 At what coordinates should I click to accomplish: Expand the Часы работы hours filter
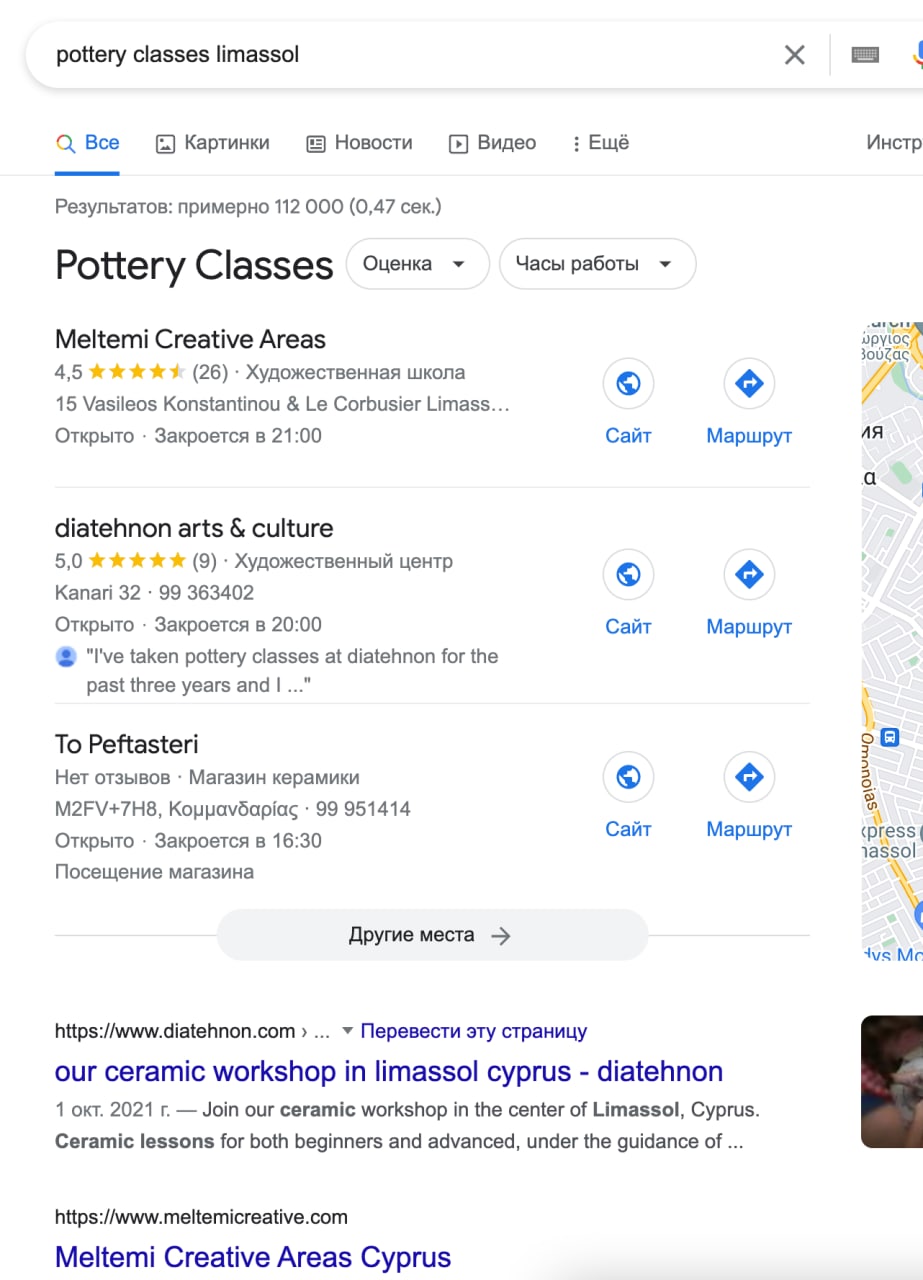(596, 264)
